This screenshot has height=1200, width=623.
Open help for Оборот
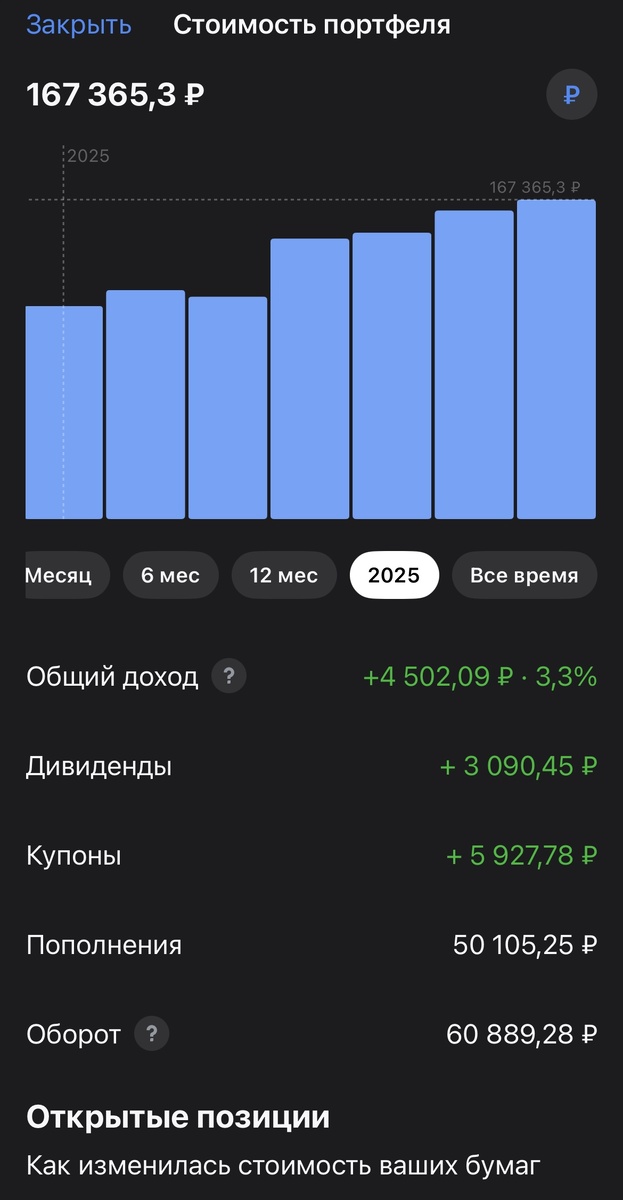click(152, 1034)
